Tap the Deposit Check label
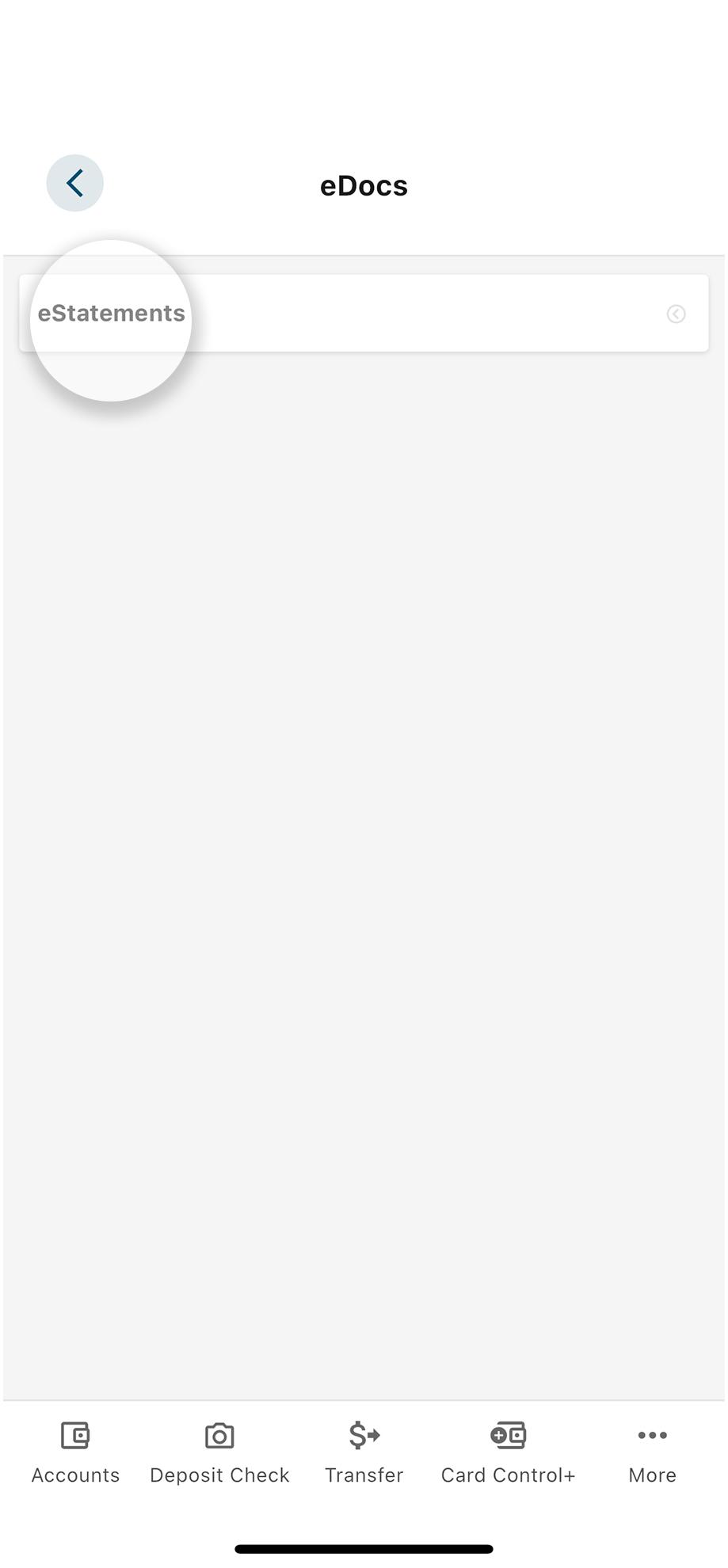 (219, 1475)
